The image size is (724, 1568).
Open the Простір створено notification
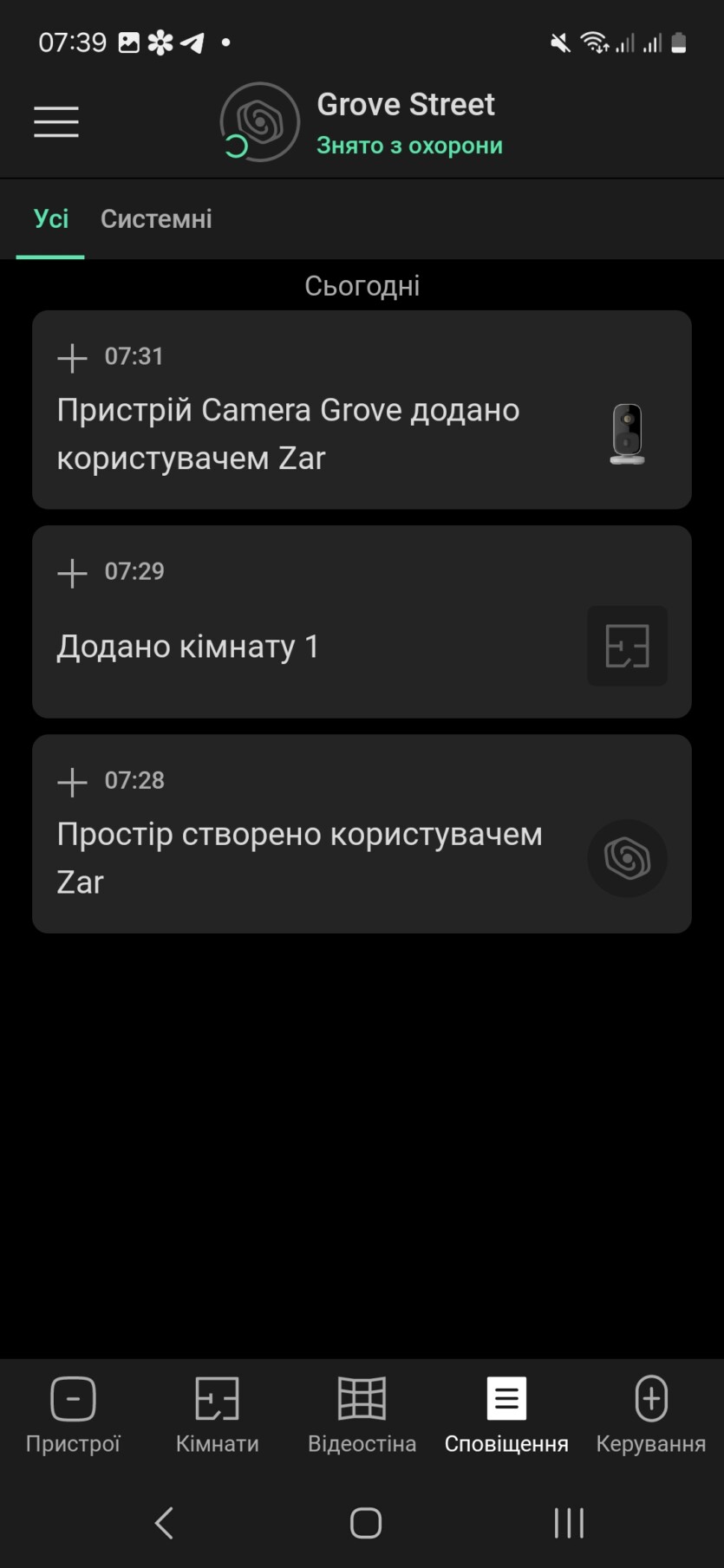click(x=362, y=834)
